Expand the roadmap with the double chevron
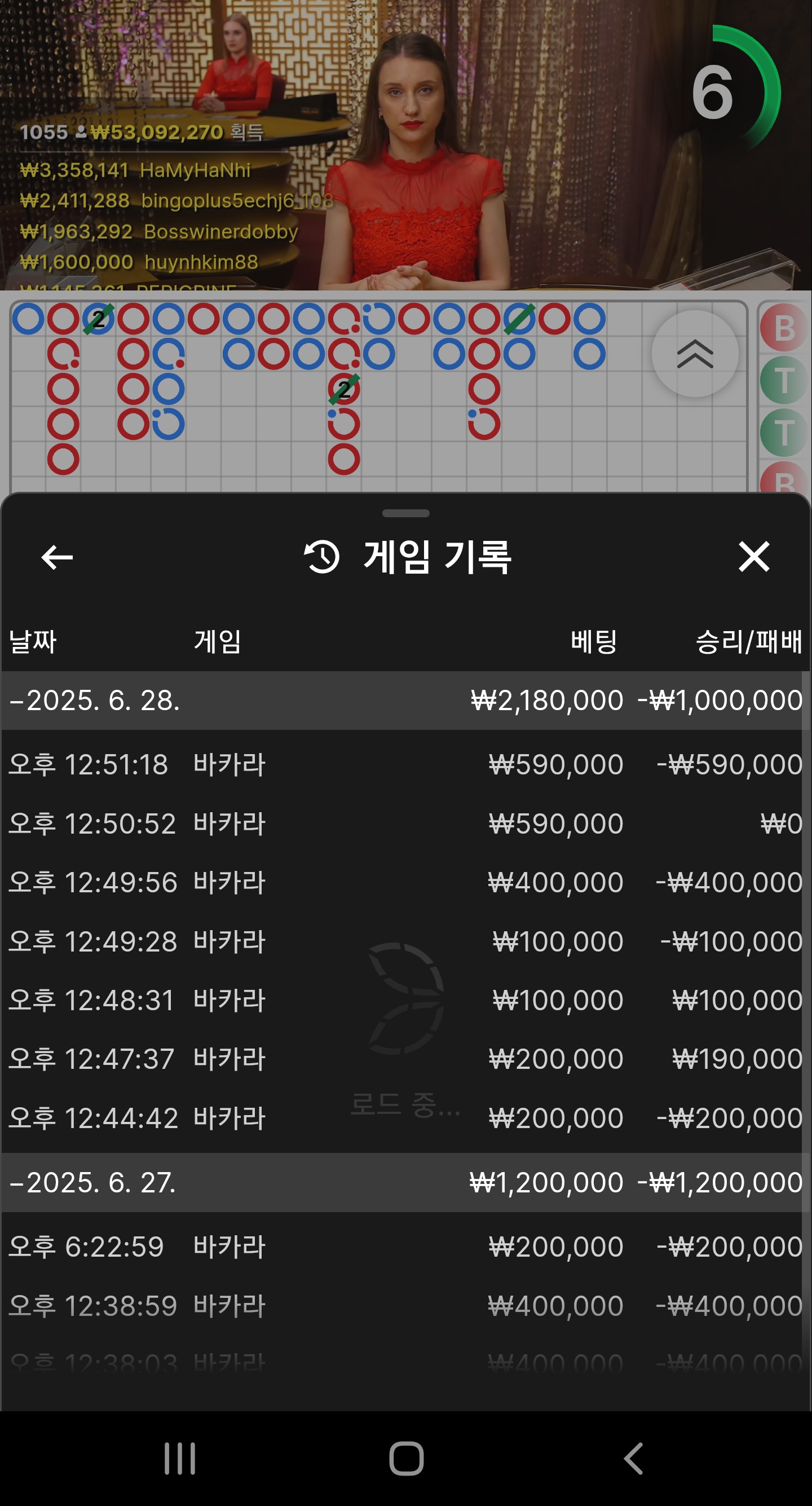The width and height of the screenshot is (812, 1506). (x=695, y=354)
